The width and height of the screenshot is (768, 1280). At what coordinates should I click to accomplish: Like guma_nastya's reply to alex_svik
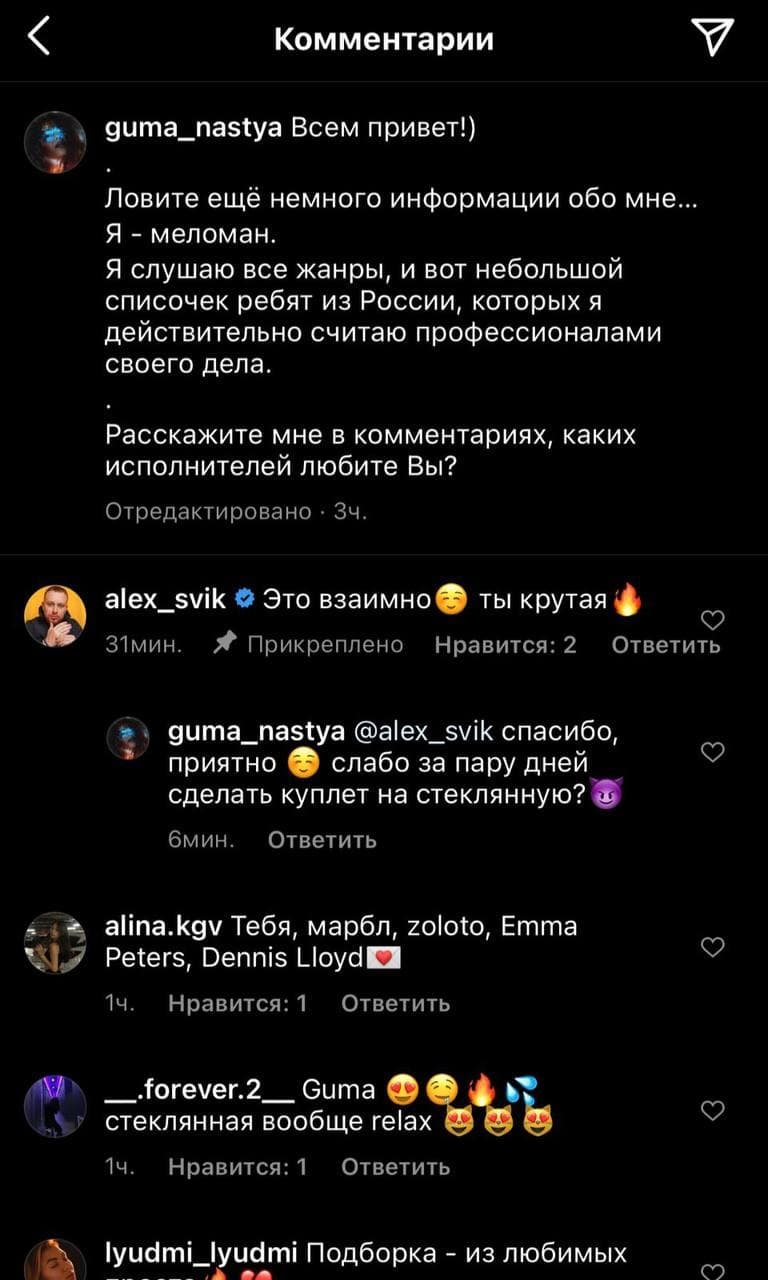click(x=712, y=752)
